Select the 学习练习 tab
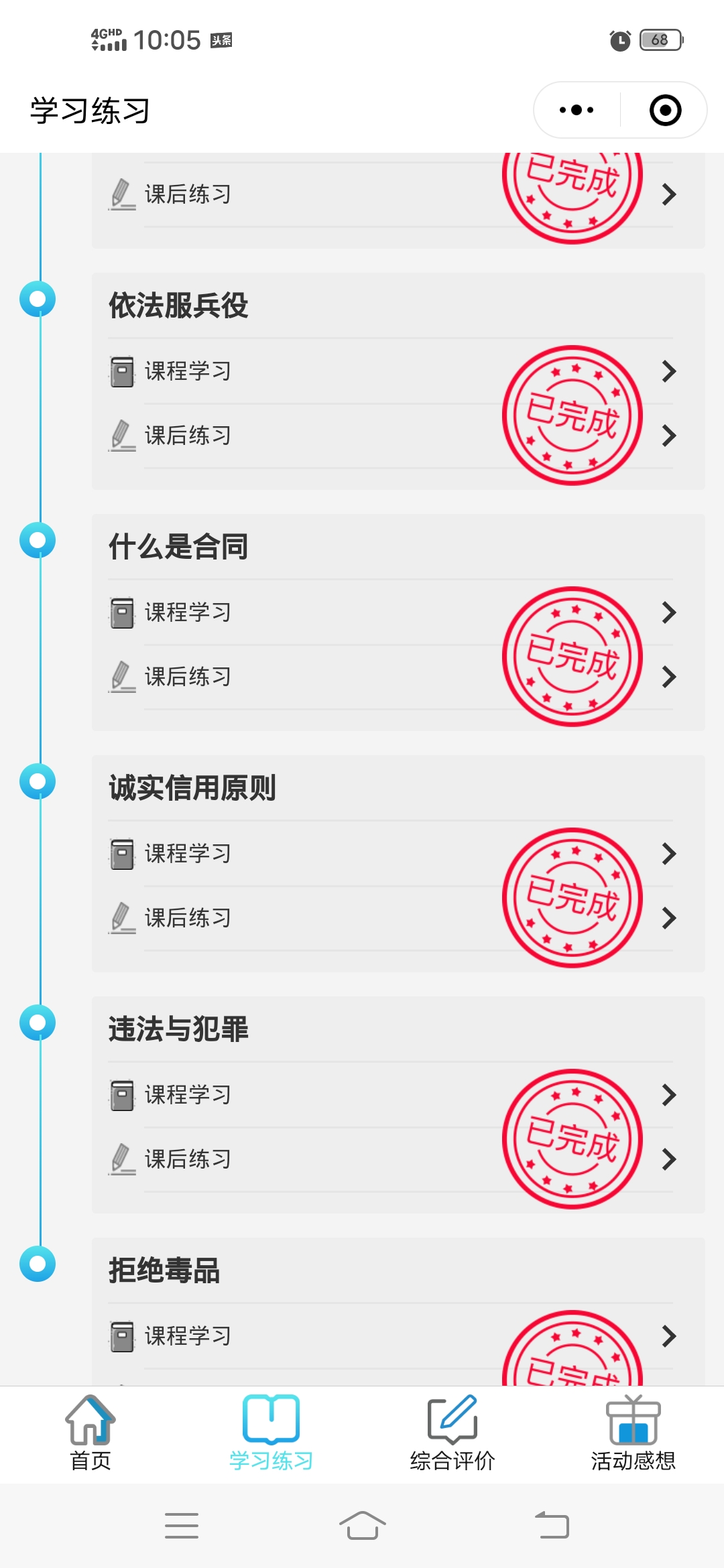This screenshot has height=1568, width=724. click(271, 1434)
